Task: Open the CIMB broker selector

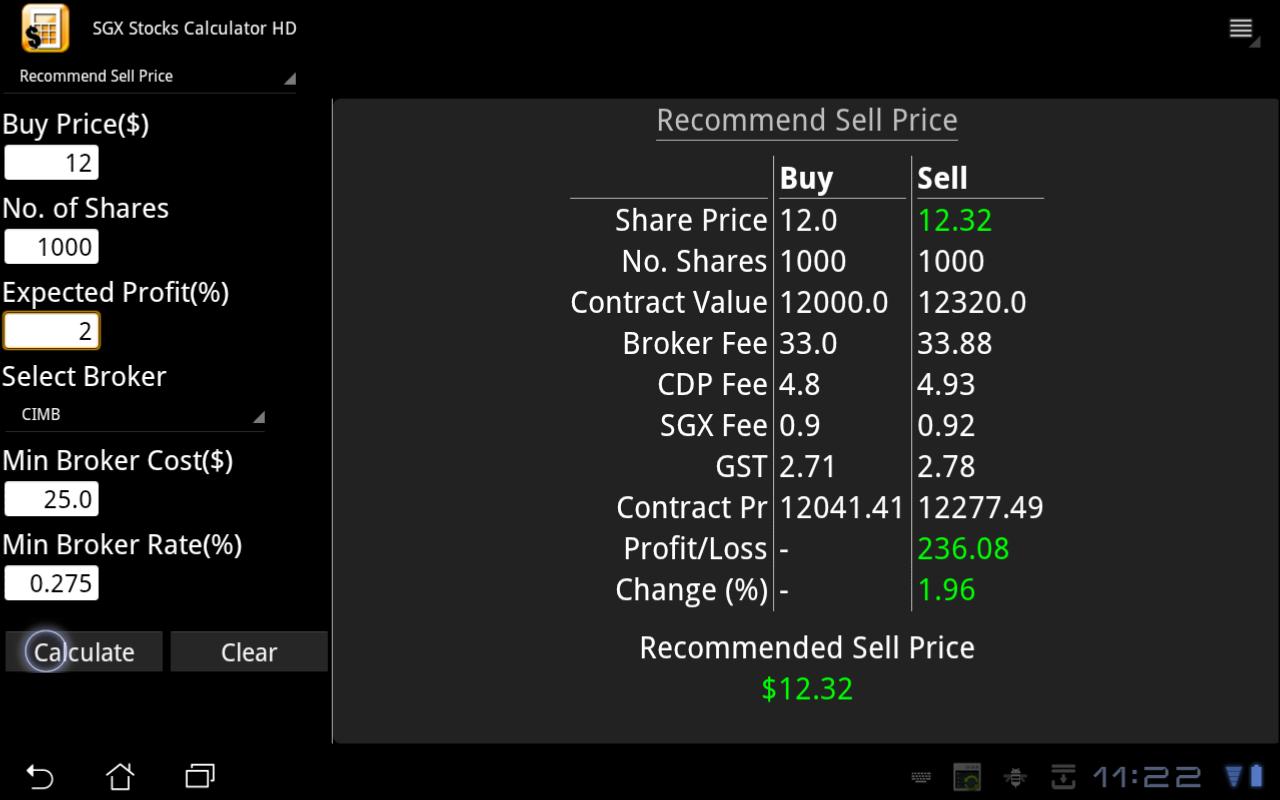Action: pyautogui.click(x=140, y=415)
